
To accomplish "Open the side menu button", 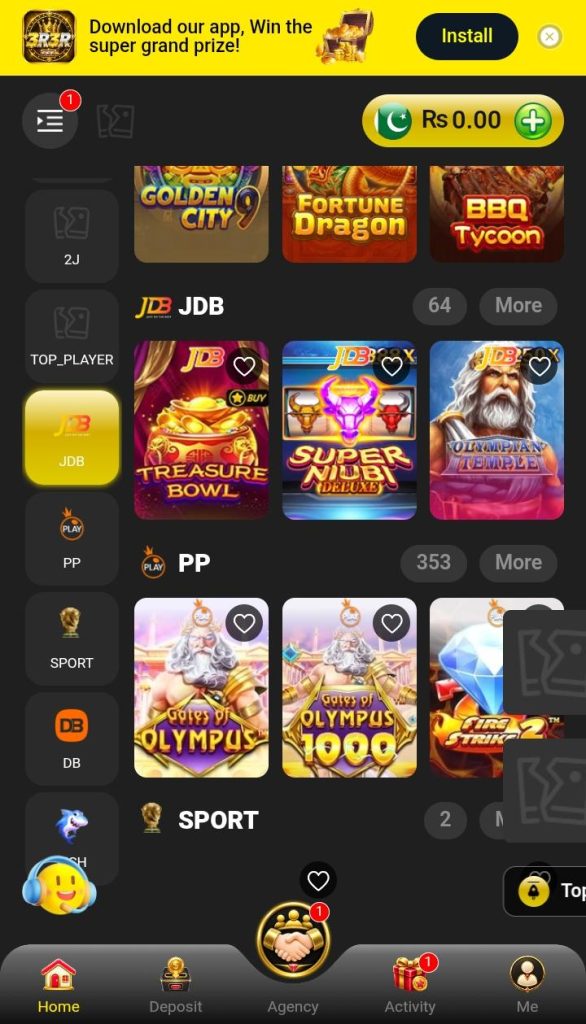I will point(50,121).
